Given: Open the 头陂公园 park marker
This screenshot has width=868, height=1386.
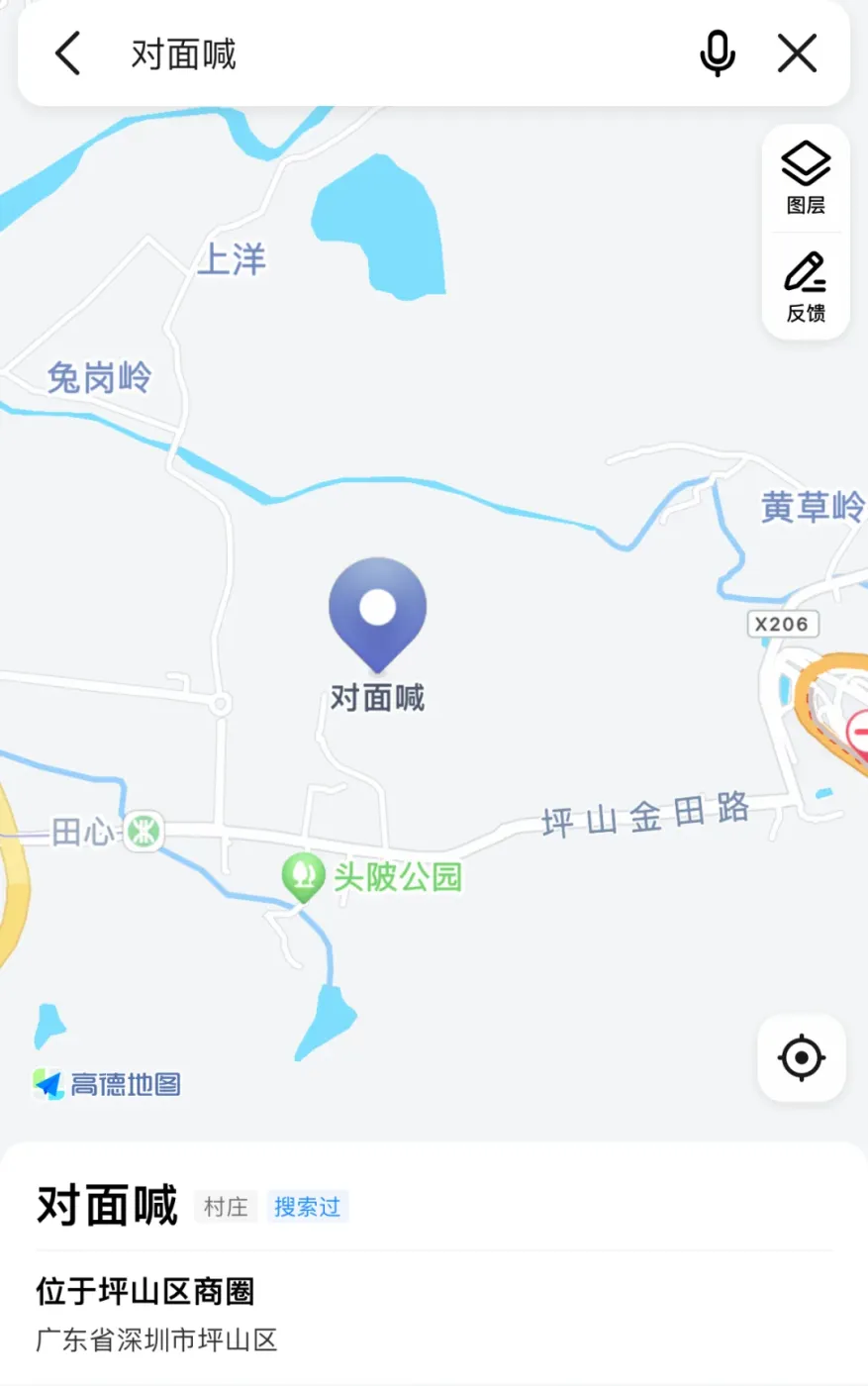Looking at the screenshot, I should point(303,876).
